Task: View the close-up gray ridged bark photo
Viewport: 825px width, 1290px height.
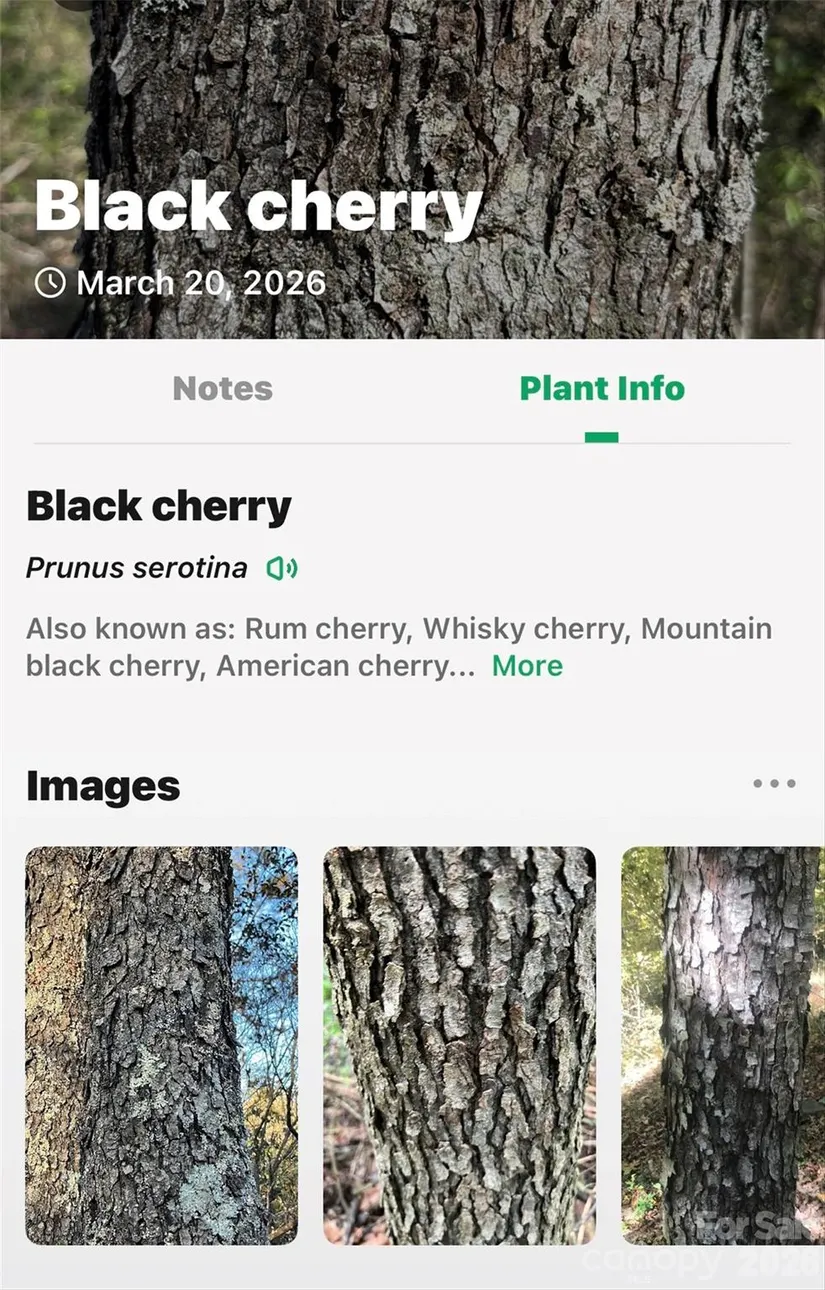Action: (x=459, y=1045)
